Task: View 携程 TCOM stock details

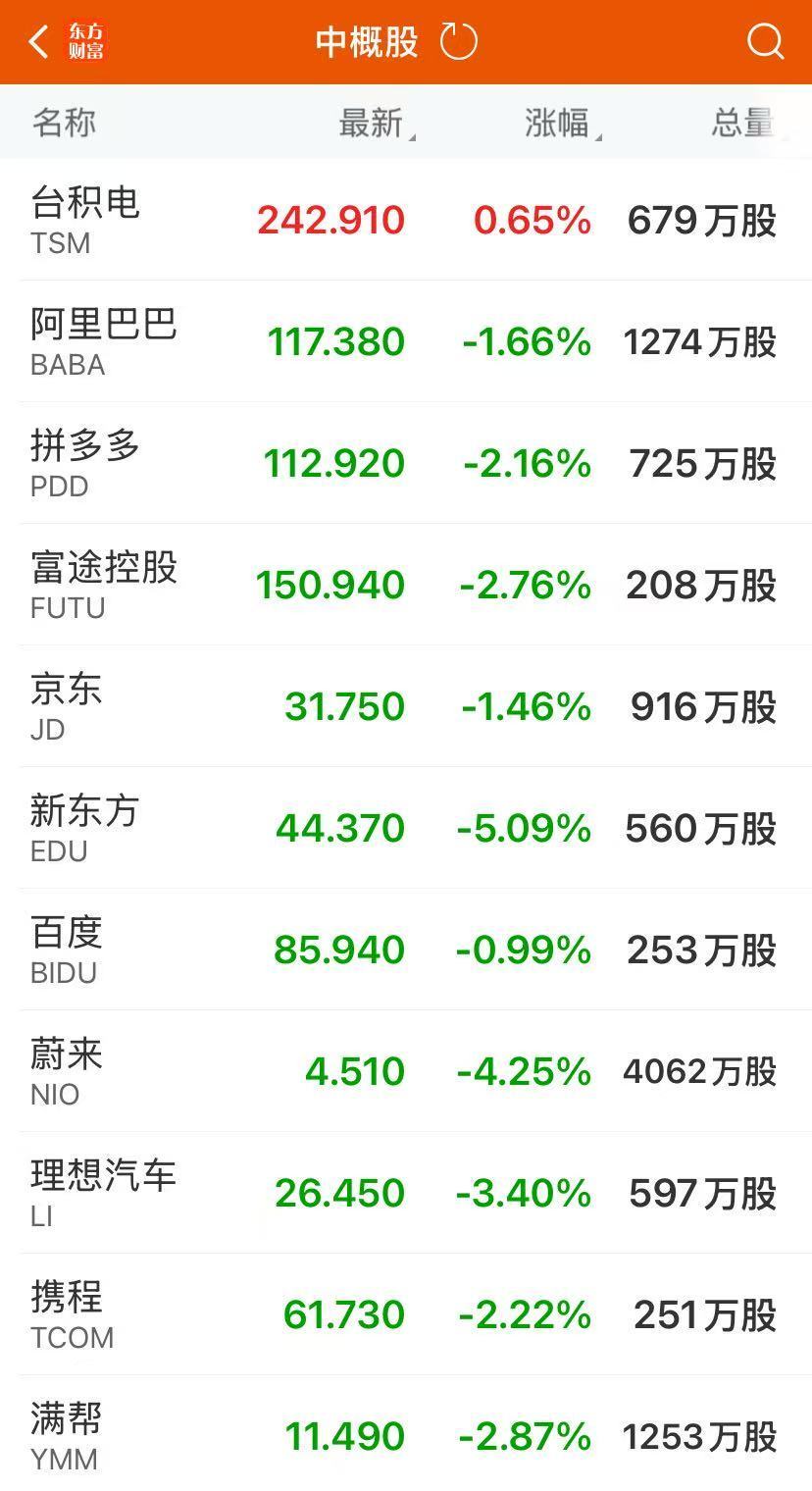Action: click(x=406, y=1314)
